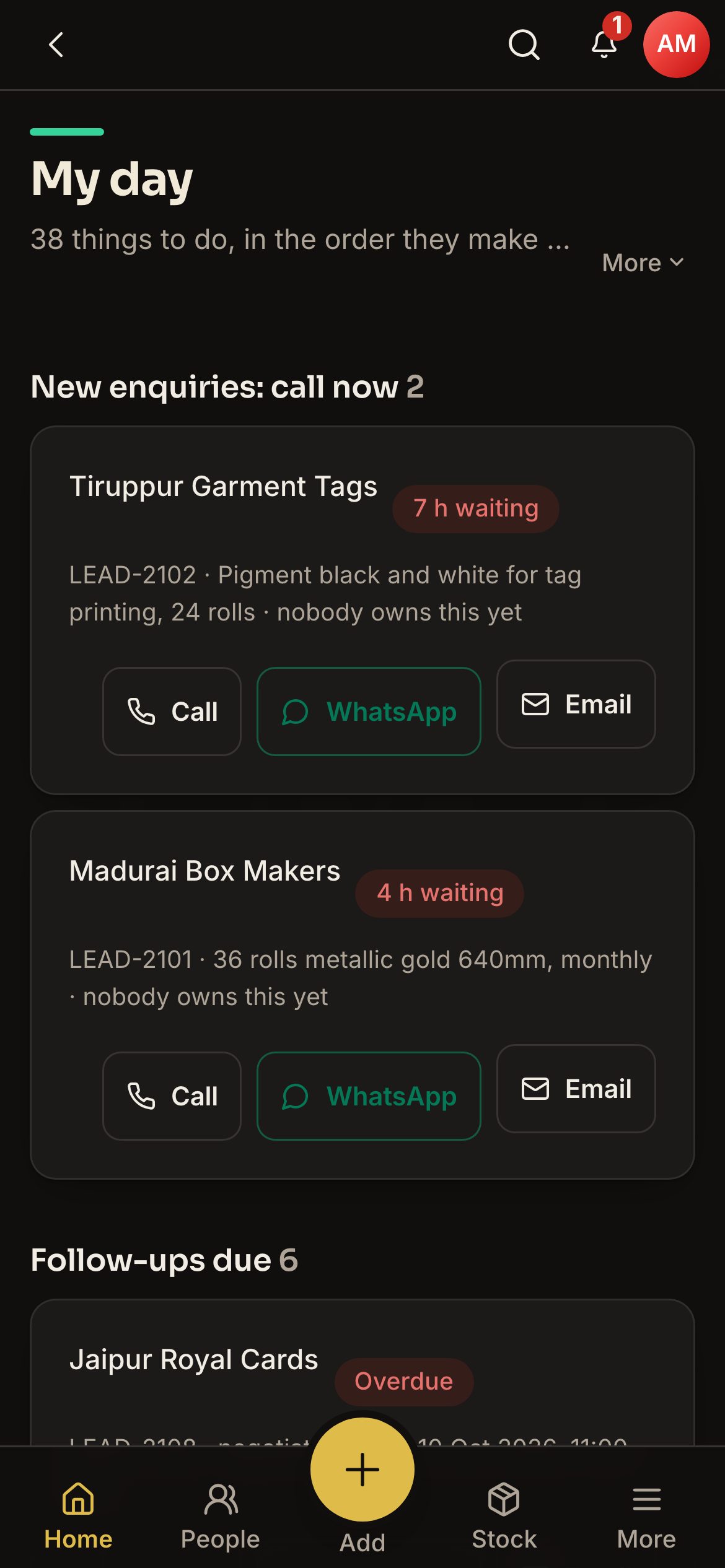Screen dimensions: 725x1568
Task: Open the More tab in bottom bar
Action: tap(646, 1515)
